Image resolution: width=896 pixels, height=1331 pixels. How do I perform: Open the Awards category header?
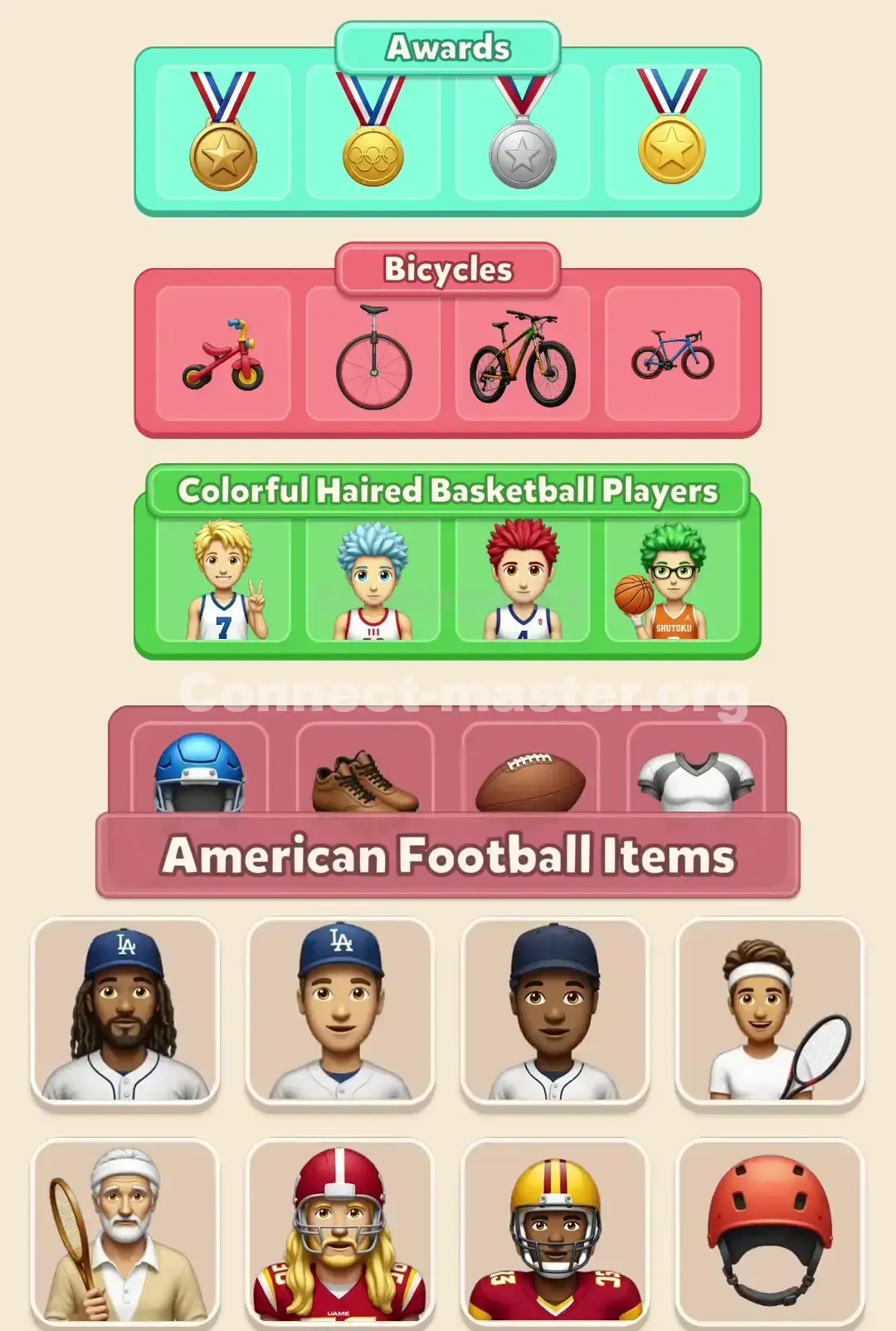pos(448,47)
